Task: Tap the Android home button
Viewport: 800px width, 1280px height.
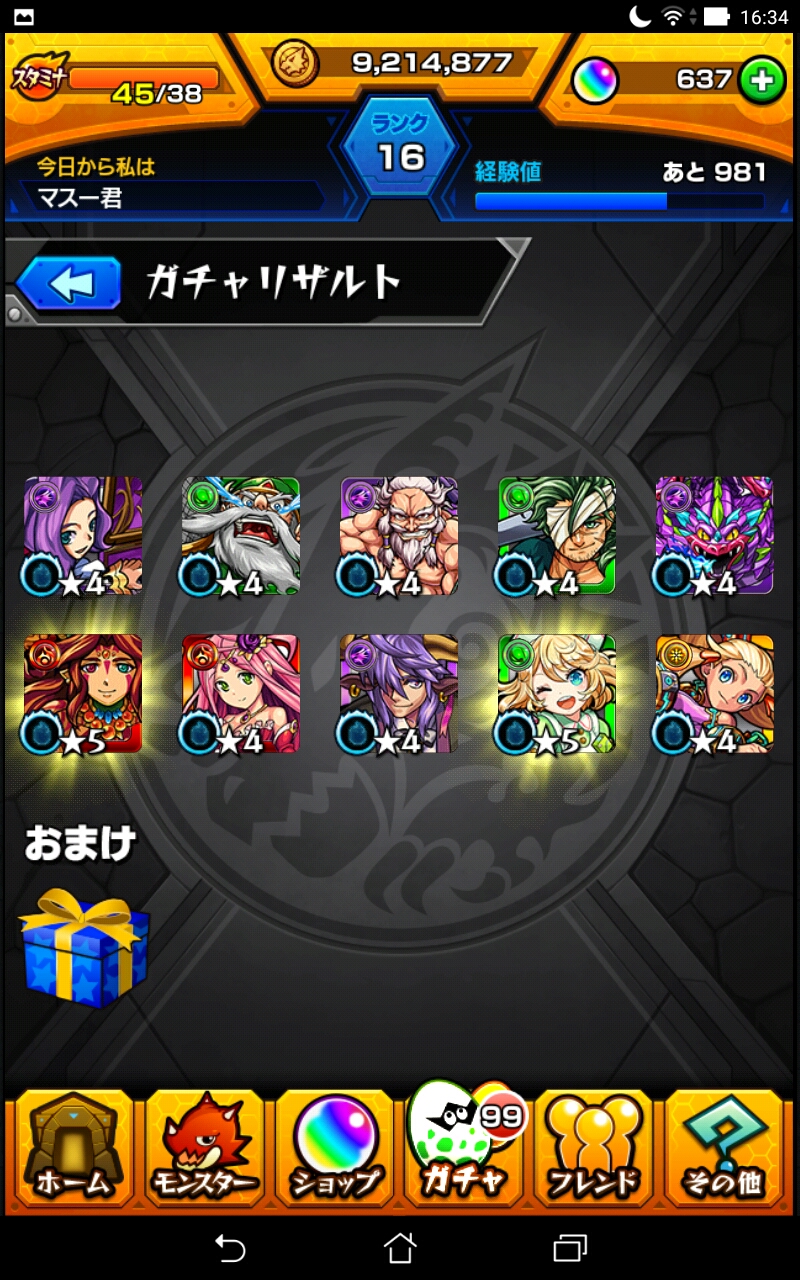Action: click(400, 1247)
